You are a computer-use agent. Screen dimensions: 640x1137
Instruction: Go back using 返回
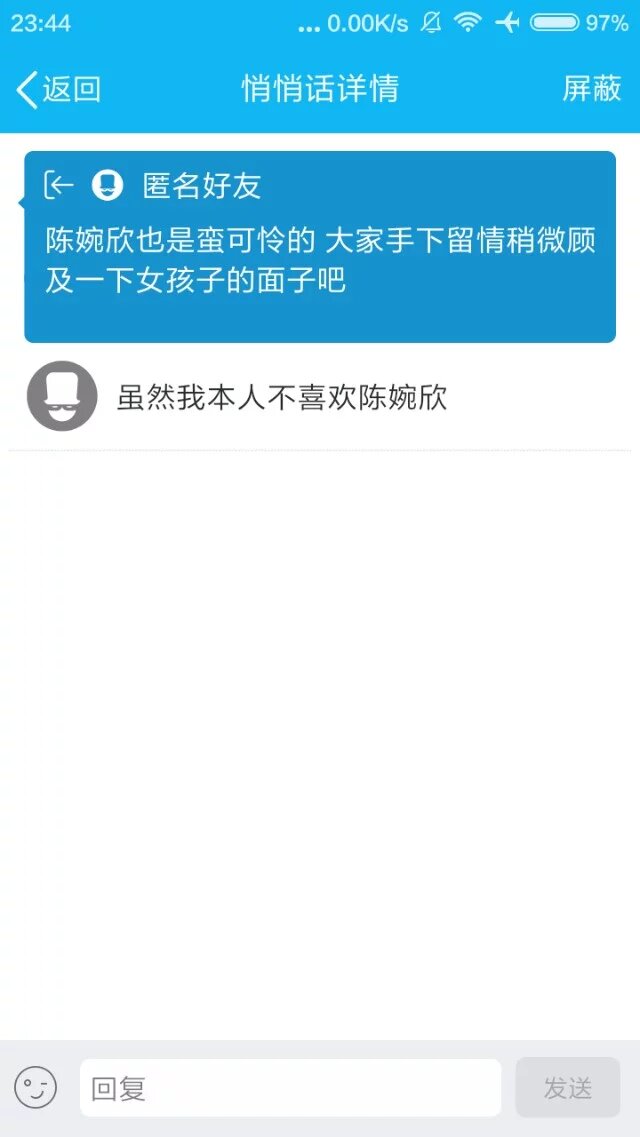(x=59, y=89)
